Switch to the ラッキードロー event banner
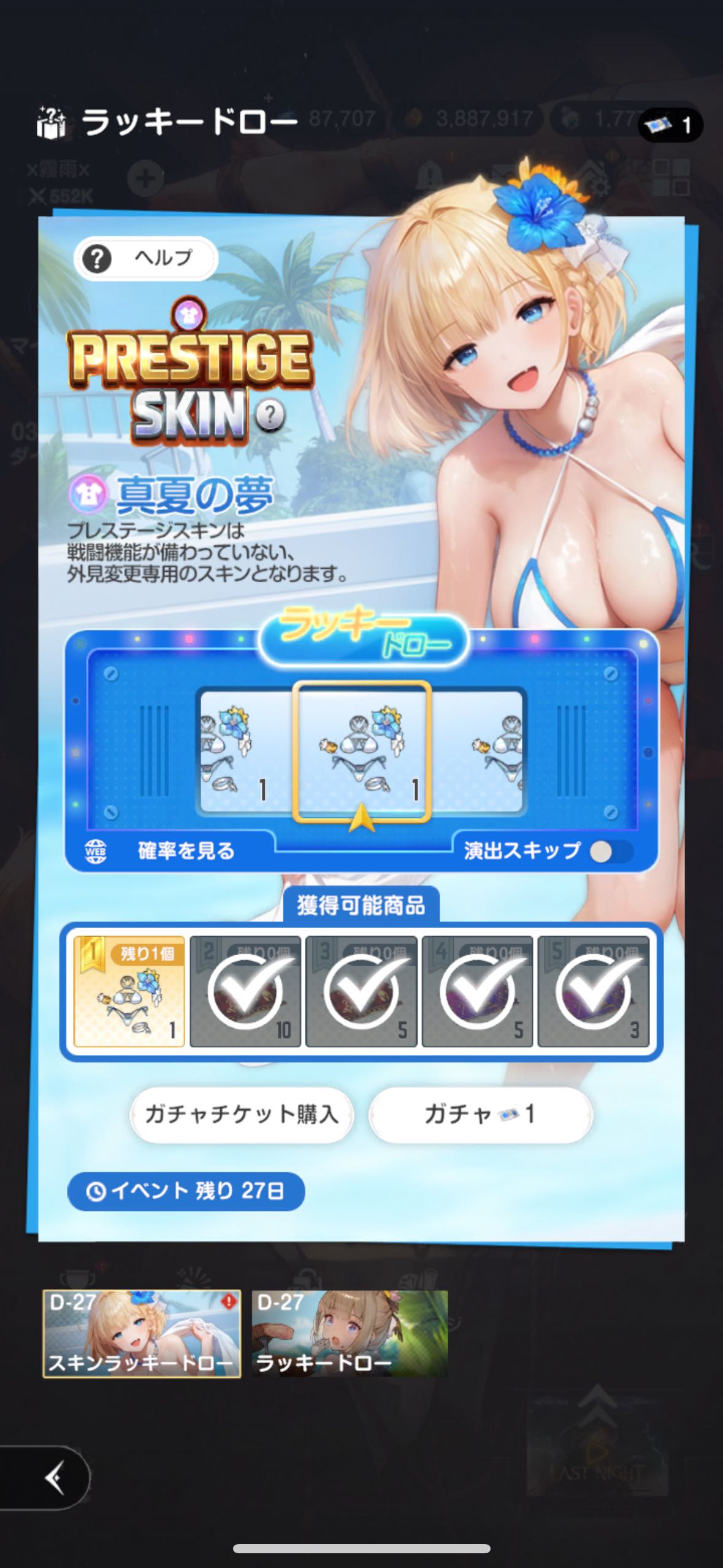723x1568 pixels. click(350, 1334)
